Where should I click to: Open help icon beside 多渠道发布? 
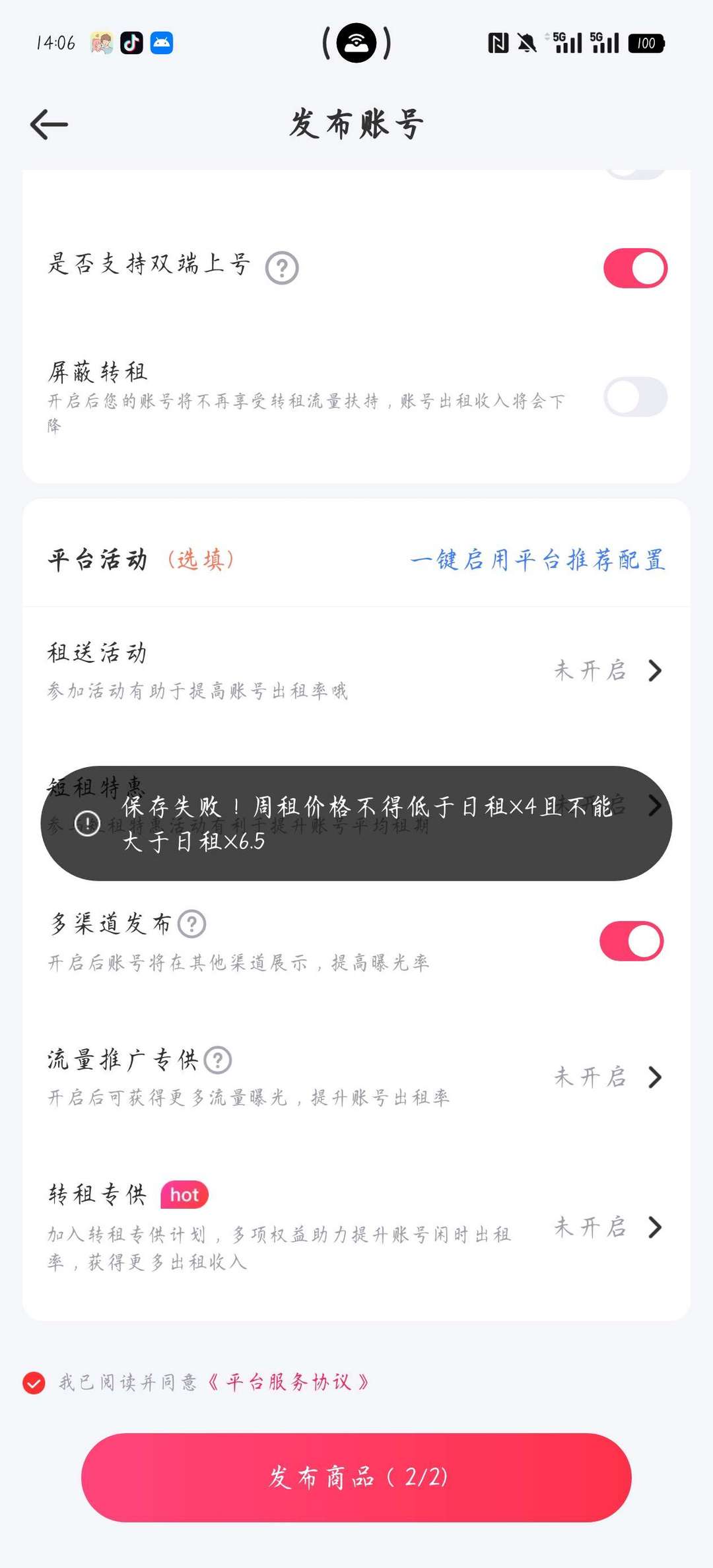pyautogui.click(x=192, y=924)
